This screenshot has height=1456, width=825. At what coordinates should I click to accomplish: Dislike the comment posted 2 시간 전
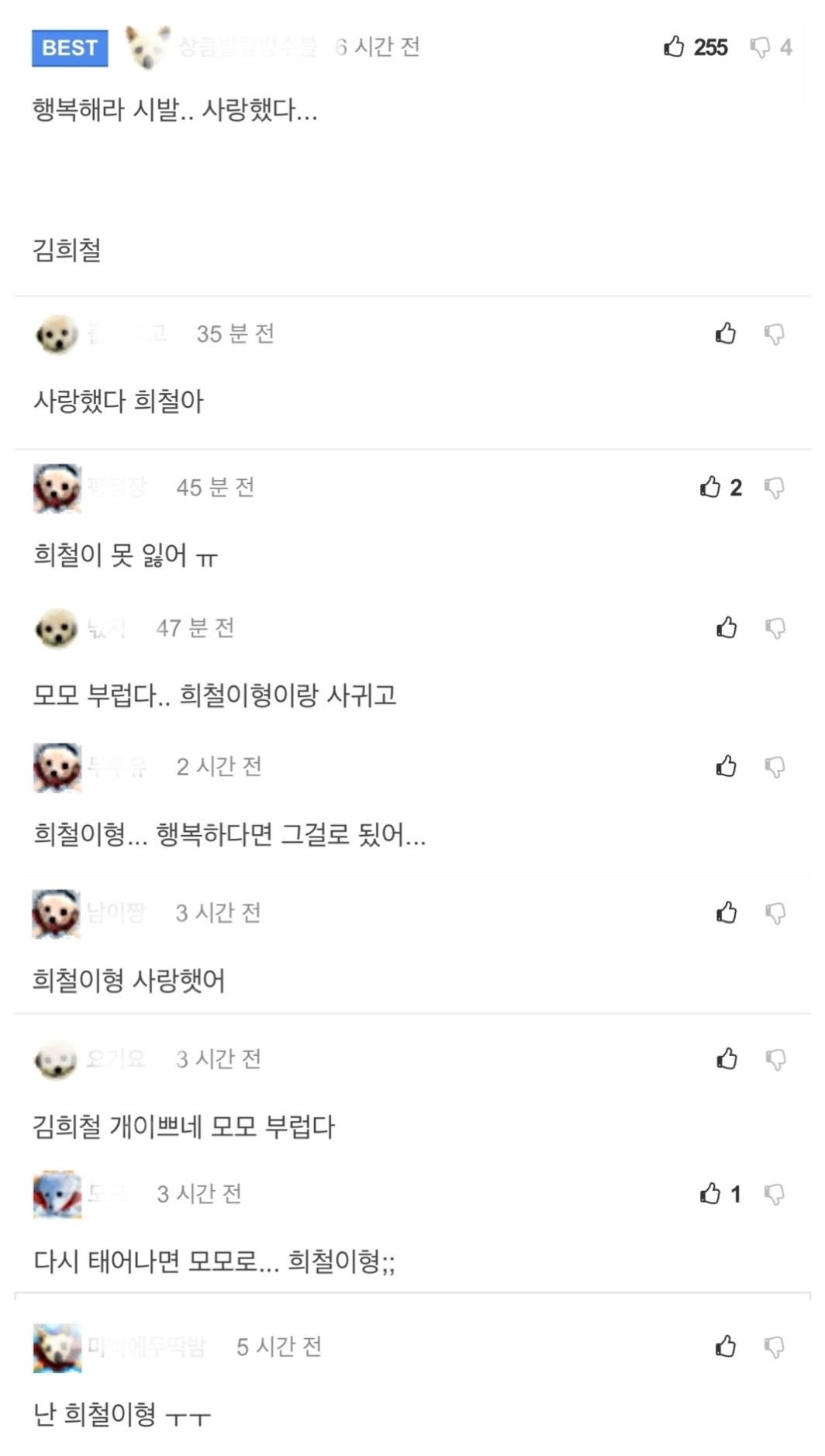(775, 767)
